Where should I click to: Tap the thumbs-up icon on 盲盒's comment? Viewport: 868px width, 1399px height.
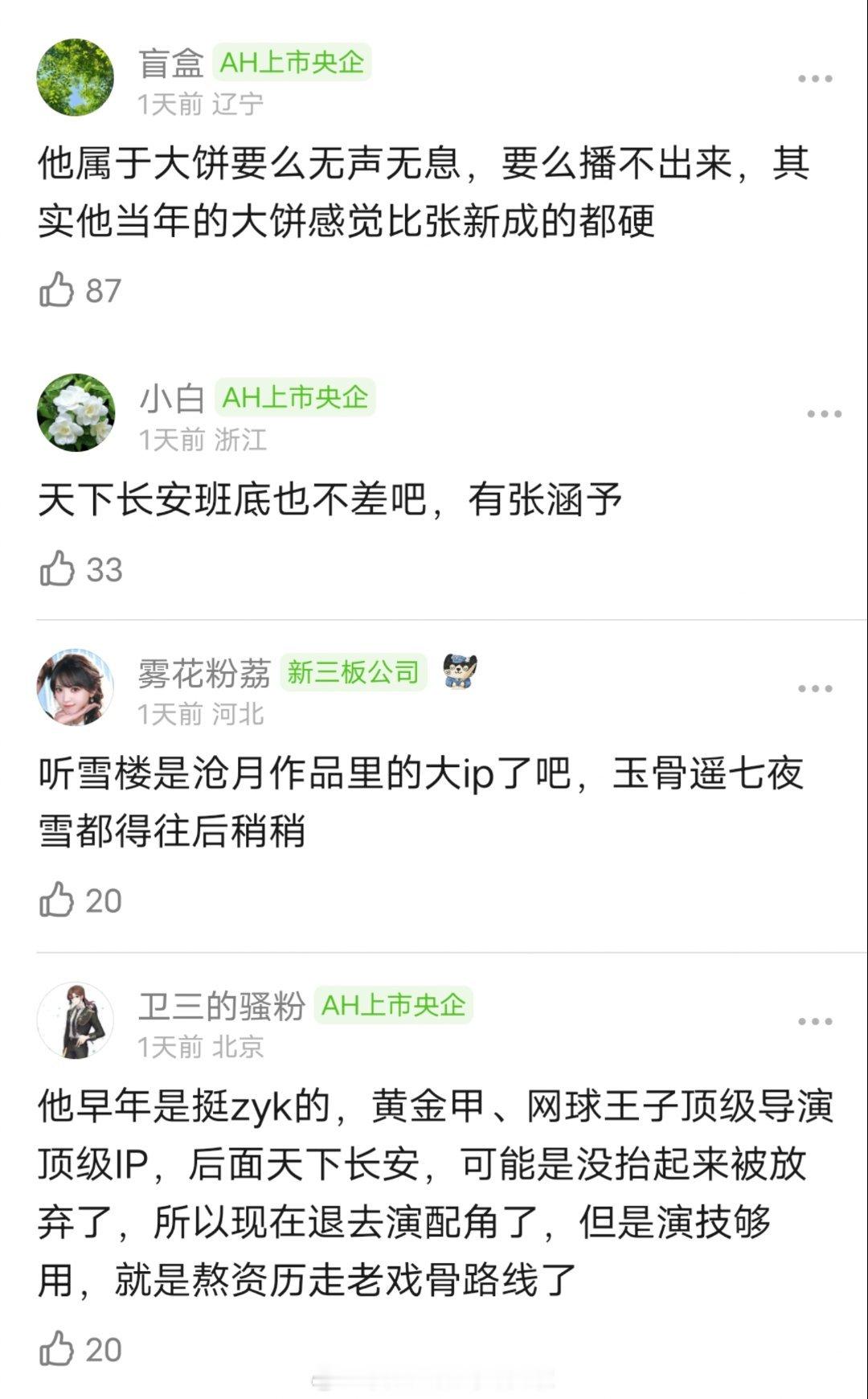56,288
